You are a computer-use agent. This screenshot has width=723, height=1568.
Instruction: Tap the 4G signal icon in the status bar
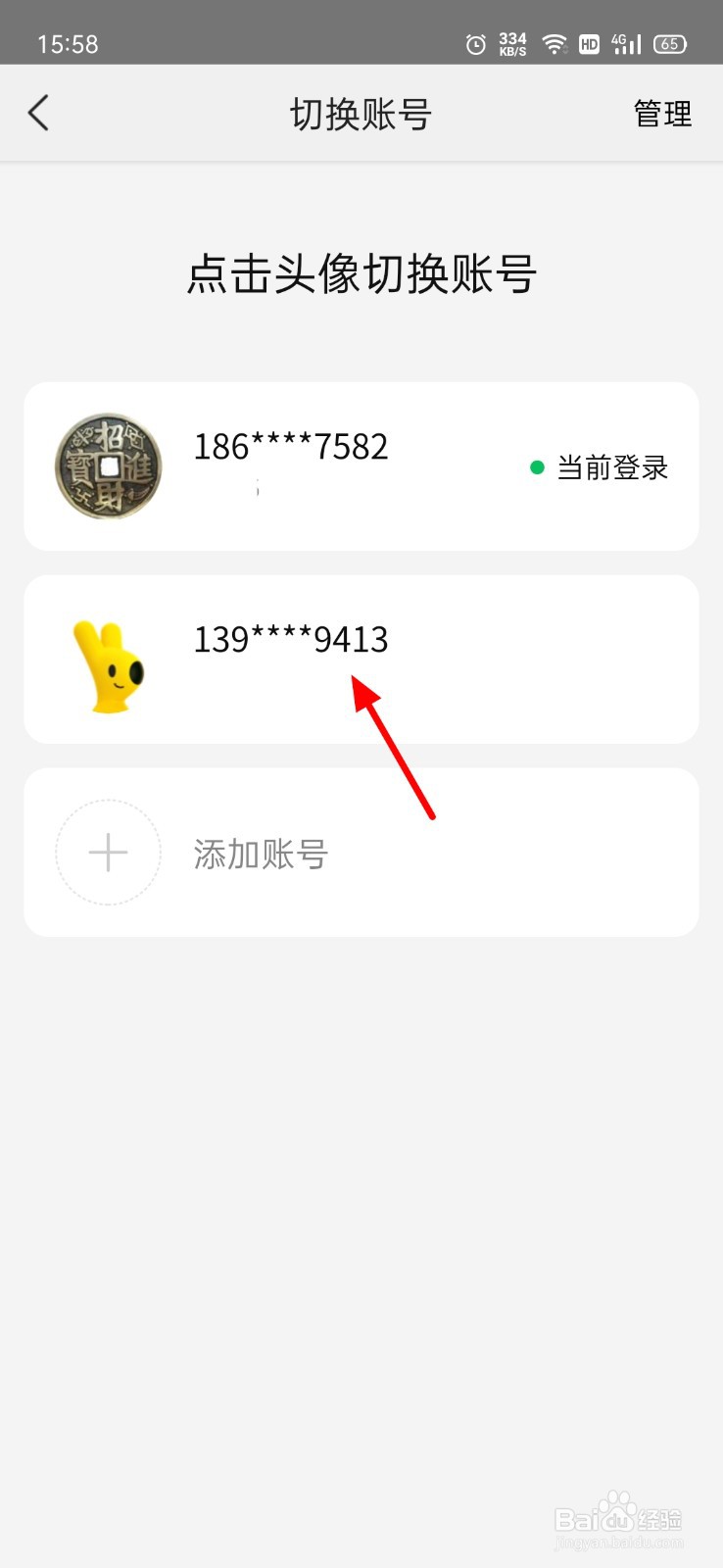tap(625, 43)
